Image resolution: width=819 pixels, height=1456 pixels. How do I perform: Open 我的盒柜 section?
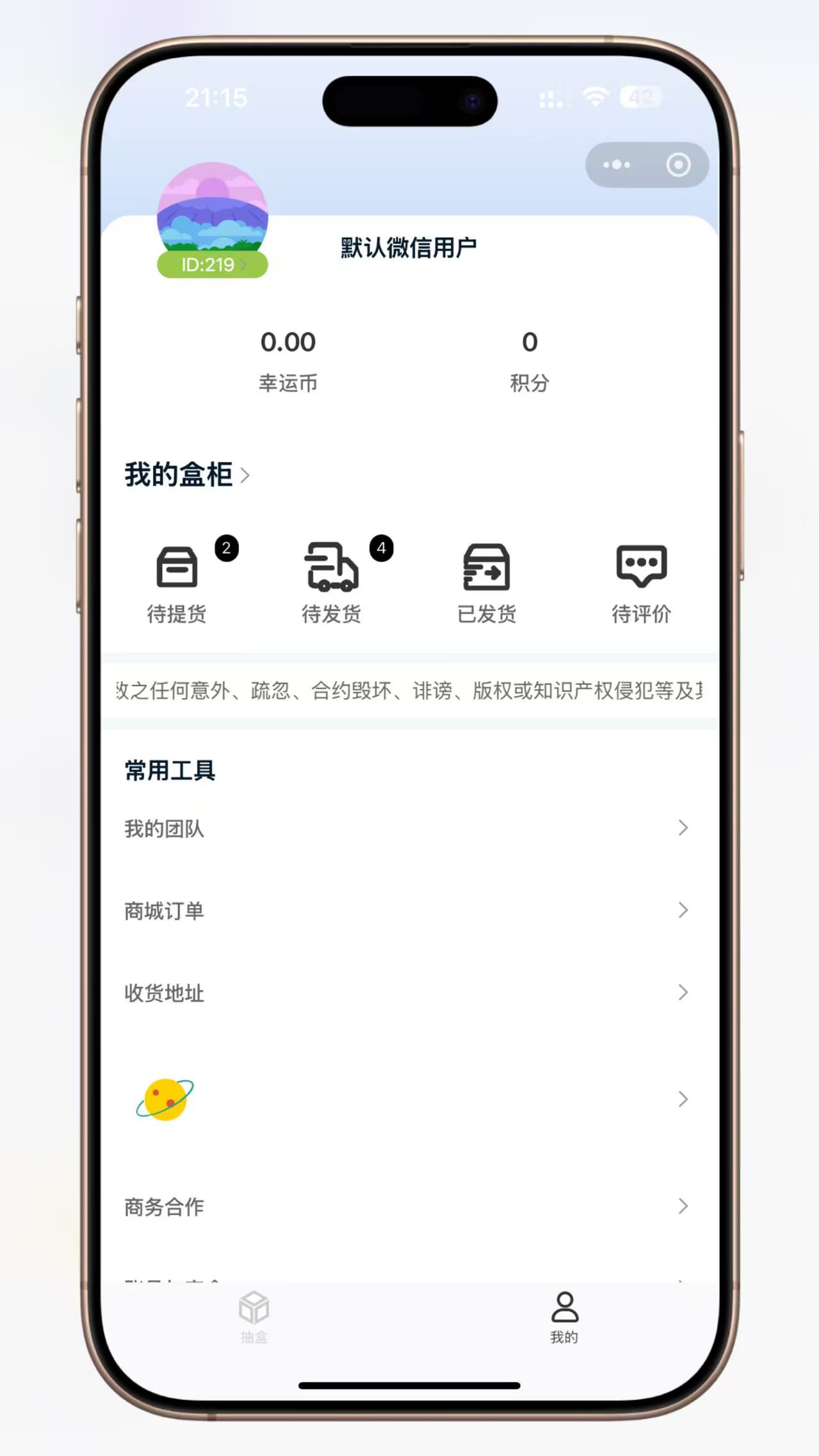tap(187, 475)
